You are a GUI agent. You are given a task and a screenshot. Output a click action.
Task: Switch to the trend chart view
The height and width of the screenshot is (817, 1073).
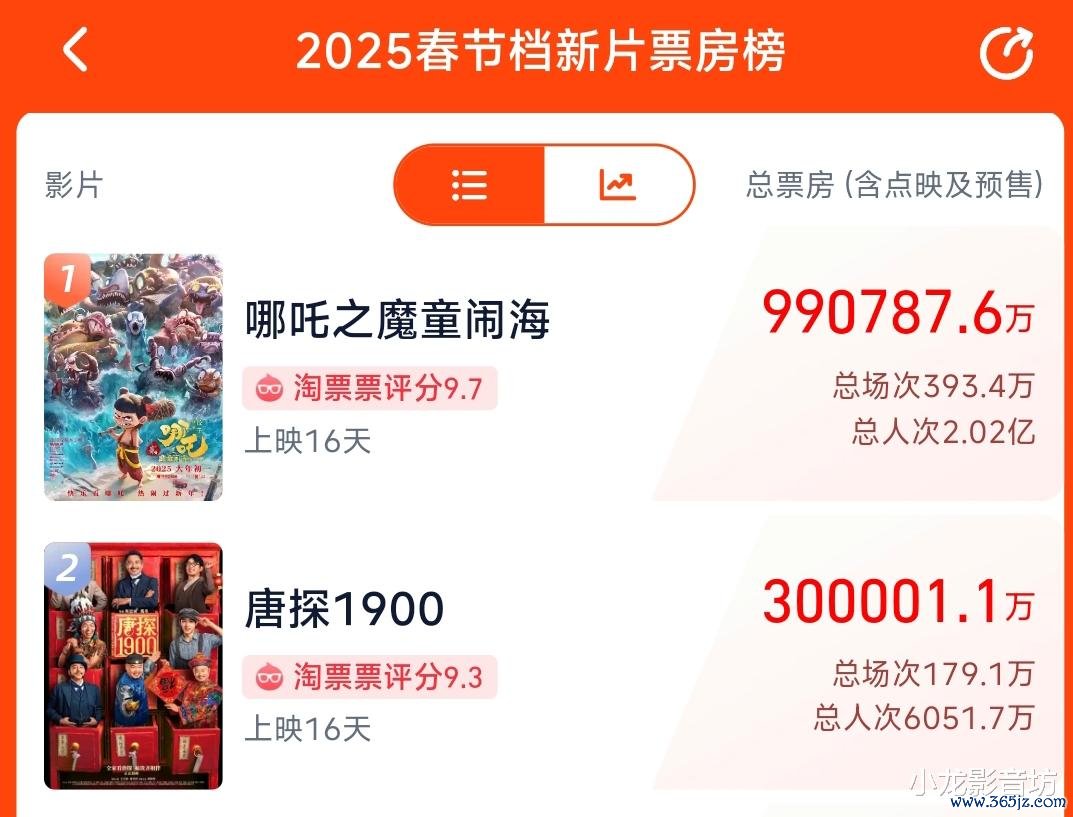(617, 185)
